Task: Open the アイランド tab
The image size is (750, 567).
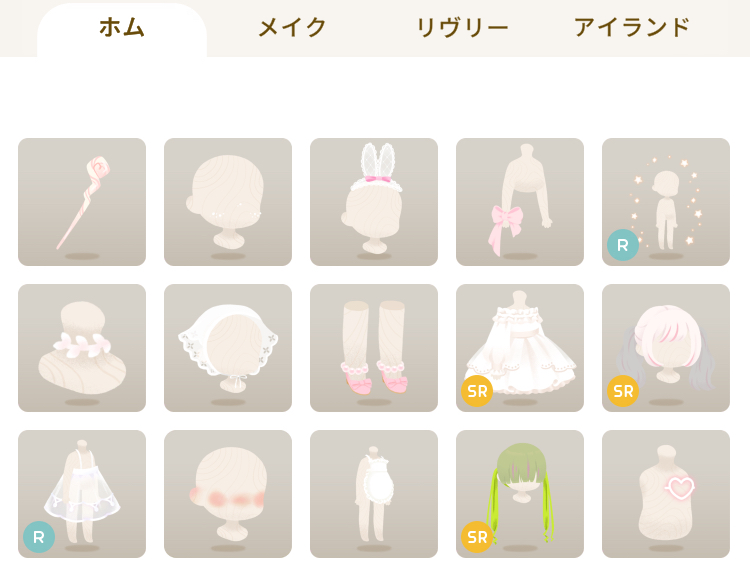Action: tap(632, 28)
